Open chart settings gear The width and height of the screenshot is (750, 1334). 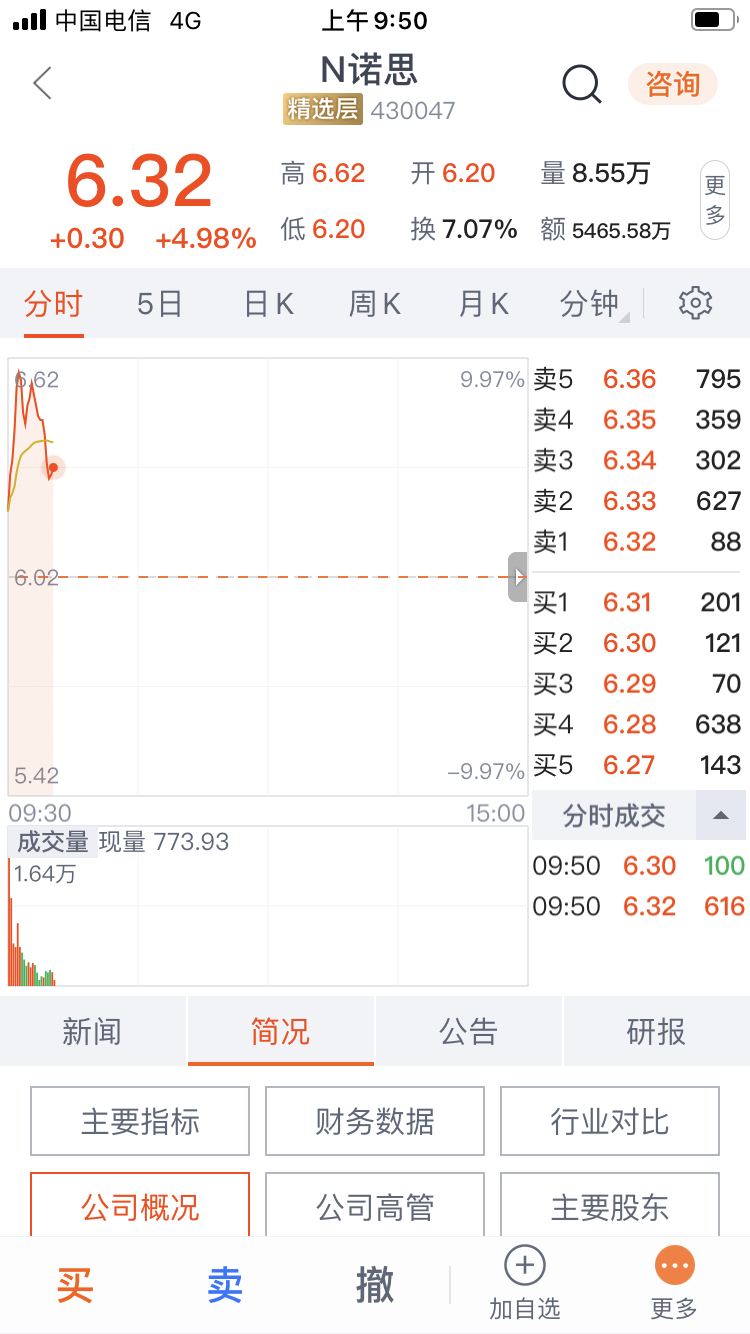pos(695,303)
